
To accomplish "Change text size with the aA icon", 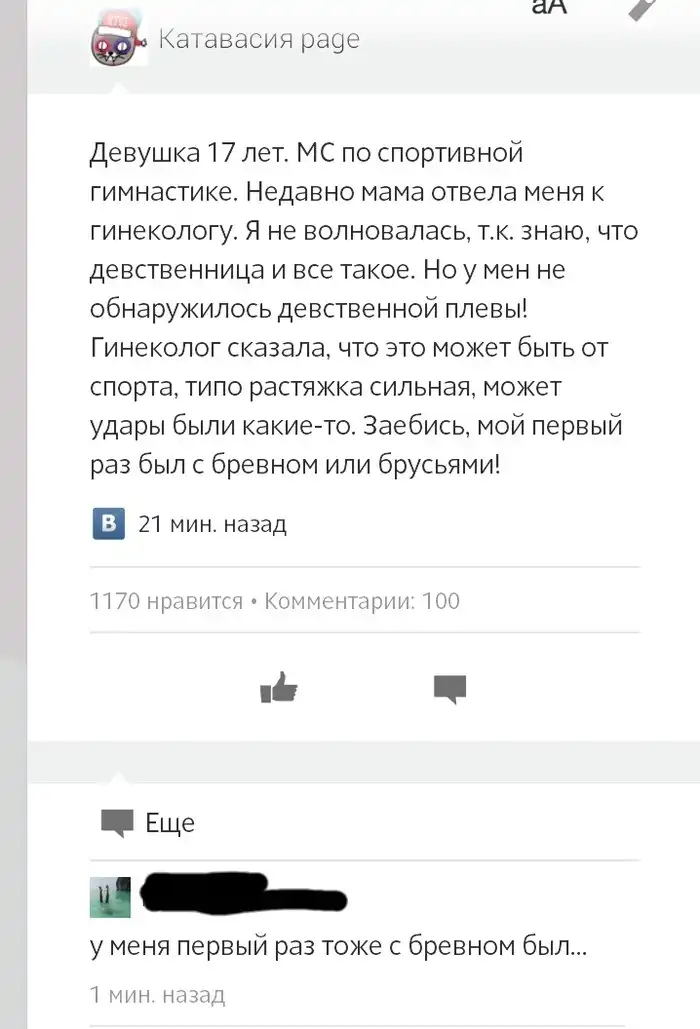I will click(548, 8).
